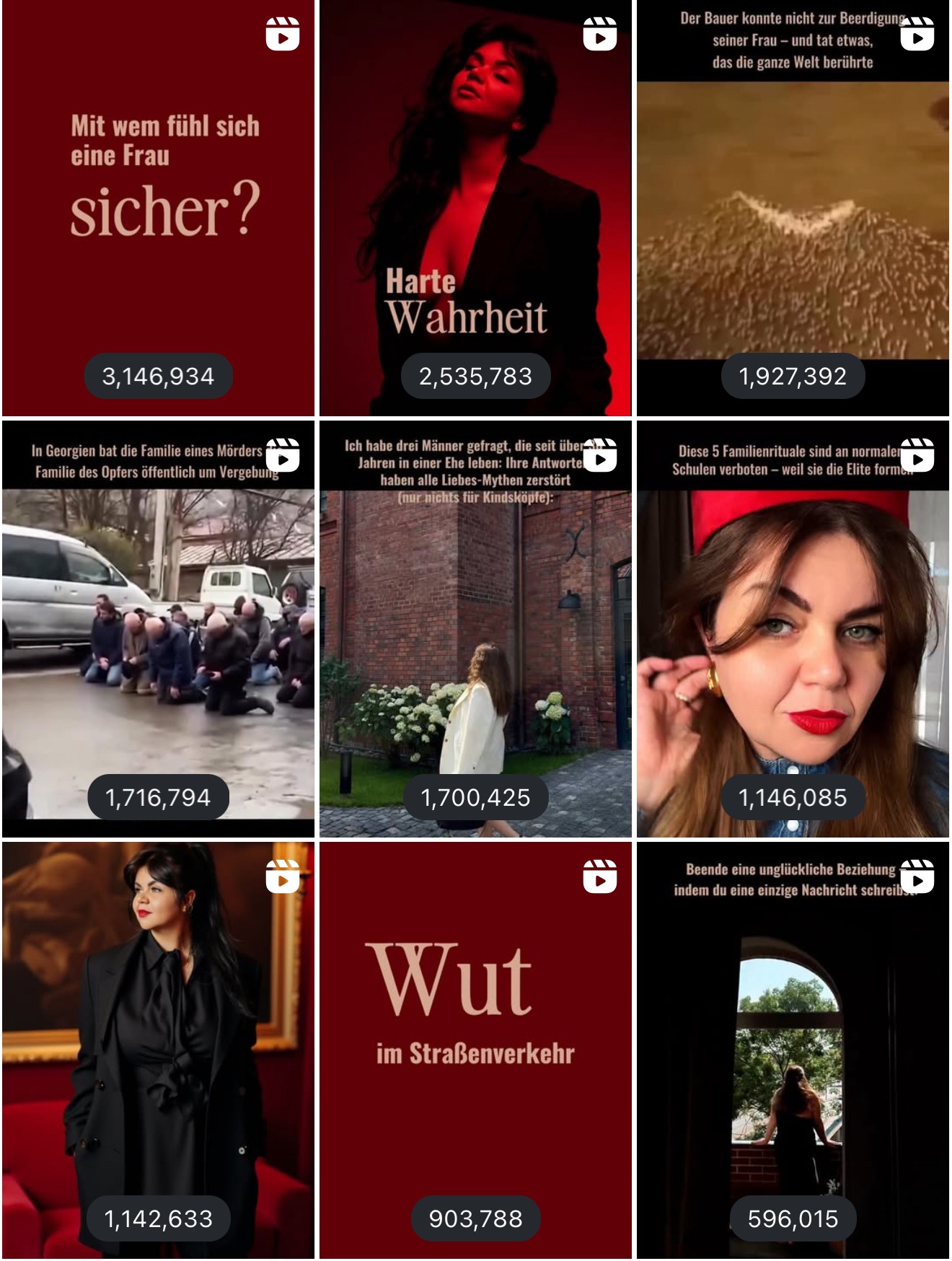Open the '5 Familienrituale' reel
Screen dimensions: 952x1261
[x=793, y=629]
